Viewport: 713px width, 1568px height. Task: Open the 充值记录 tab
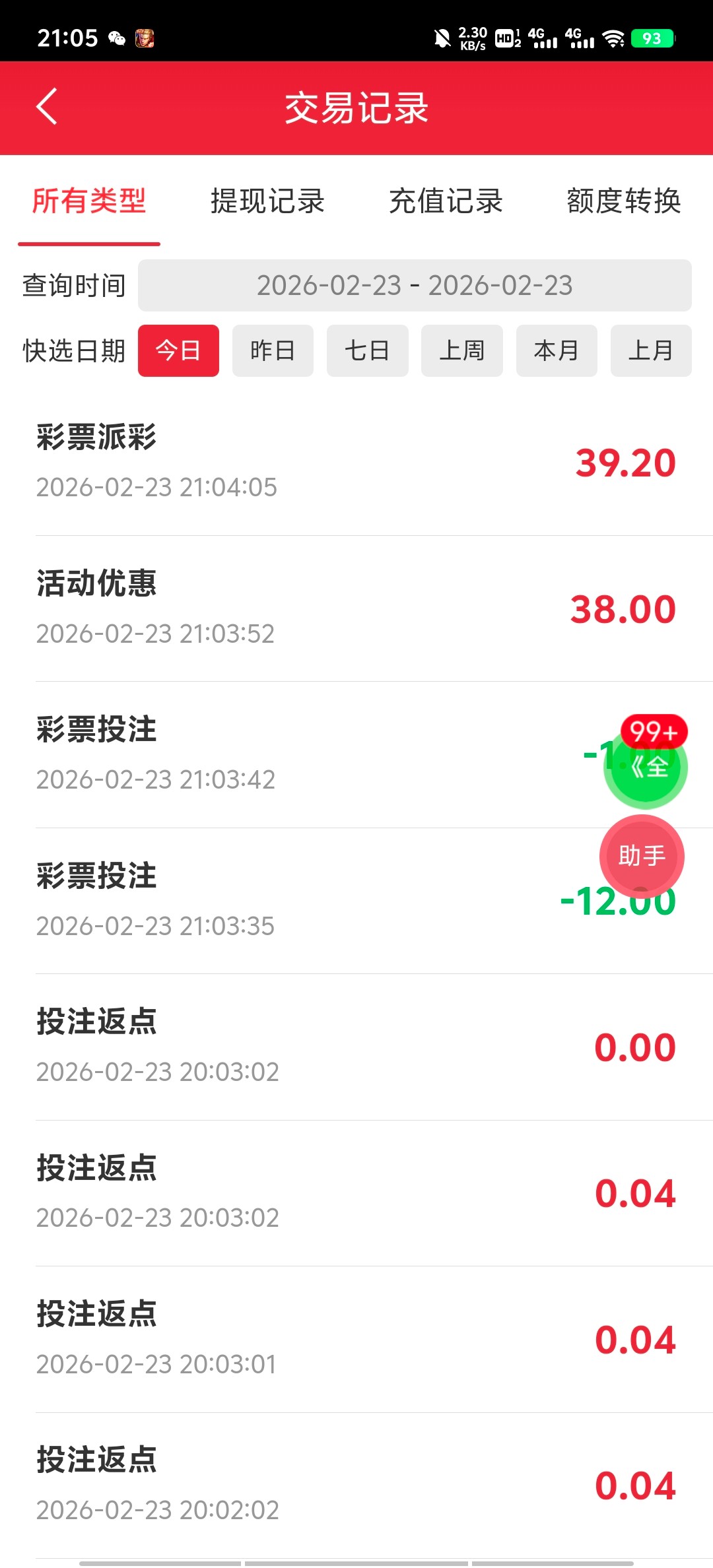(446, 201)
